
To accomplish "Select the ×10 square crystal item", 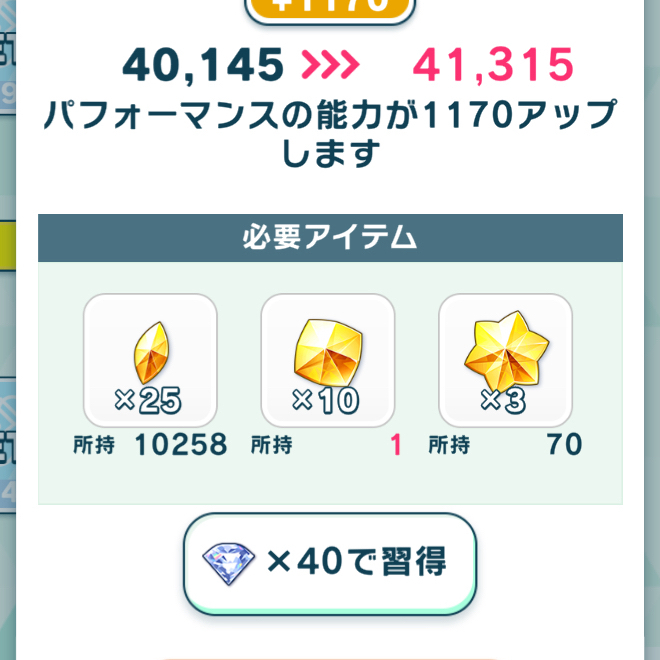I will point(327,360).
